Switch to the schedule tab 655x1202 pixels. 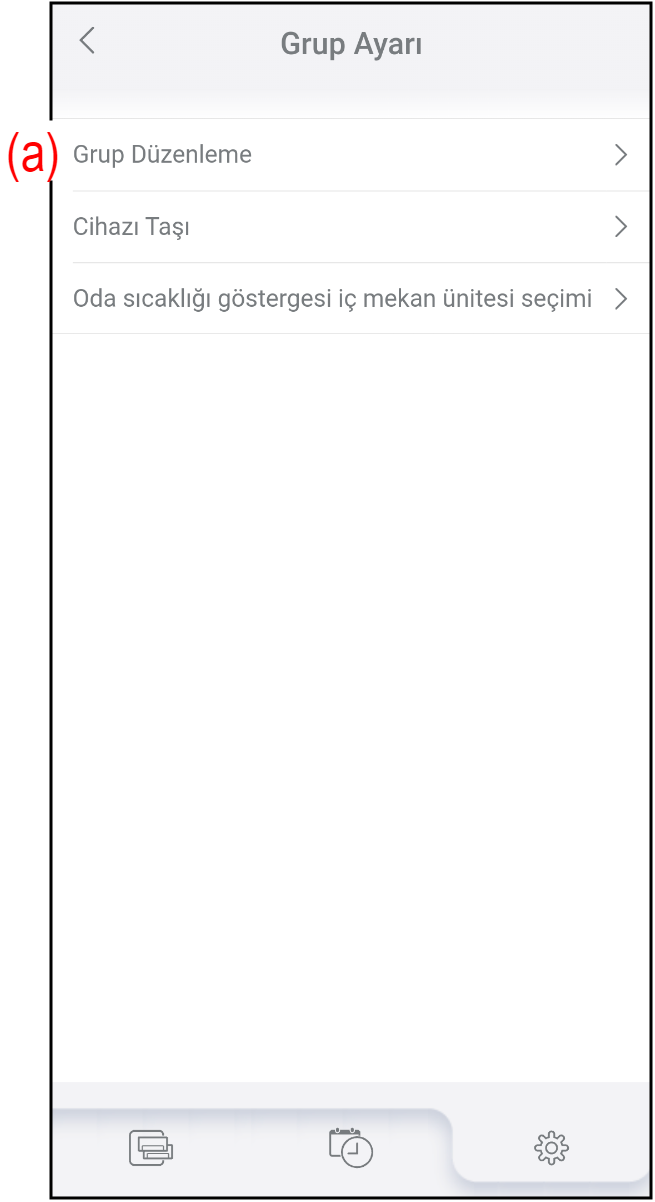point(351,1146)
